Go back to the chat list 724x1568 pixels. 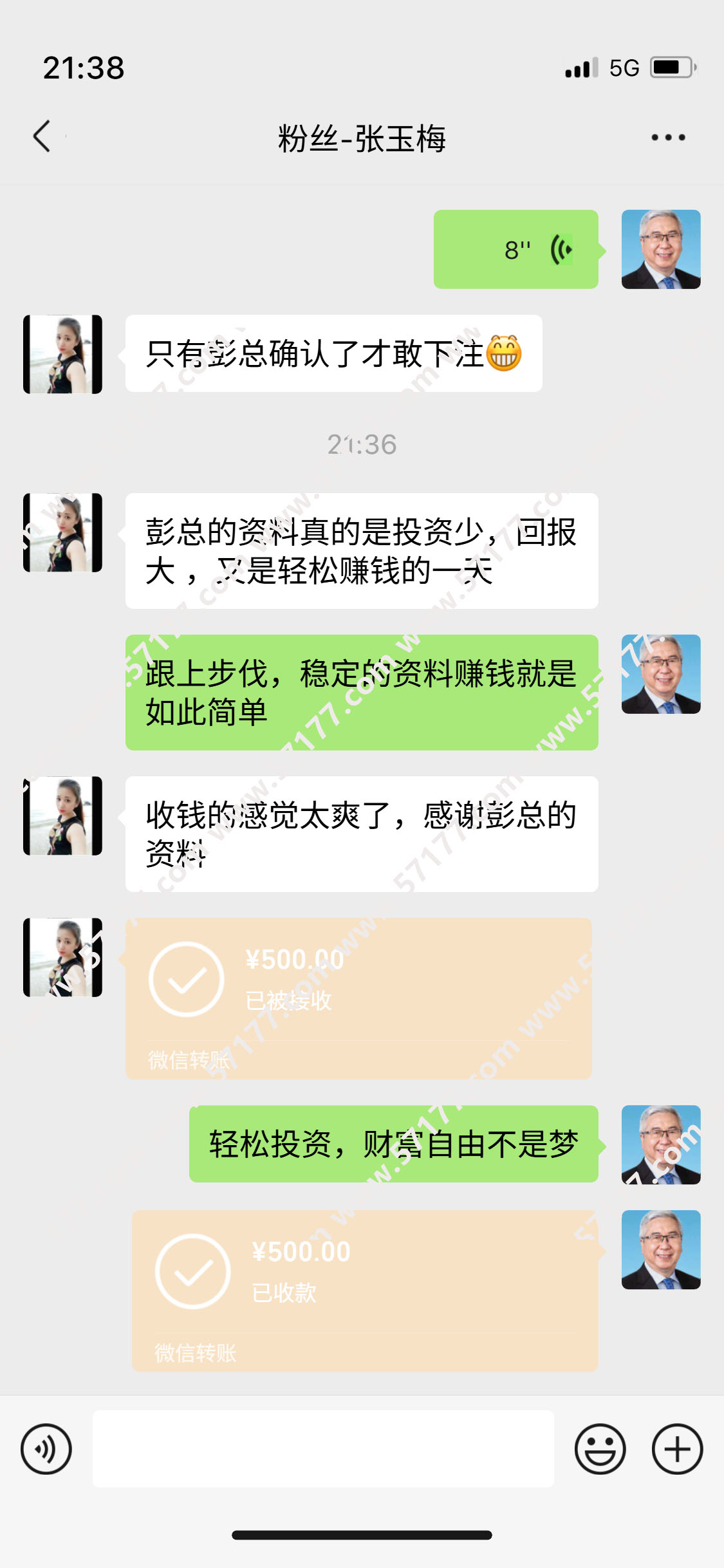(42, 136)
